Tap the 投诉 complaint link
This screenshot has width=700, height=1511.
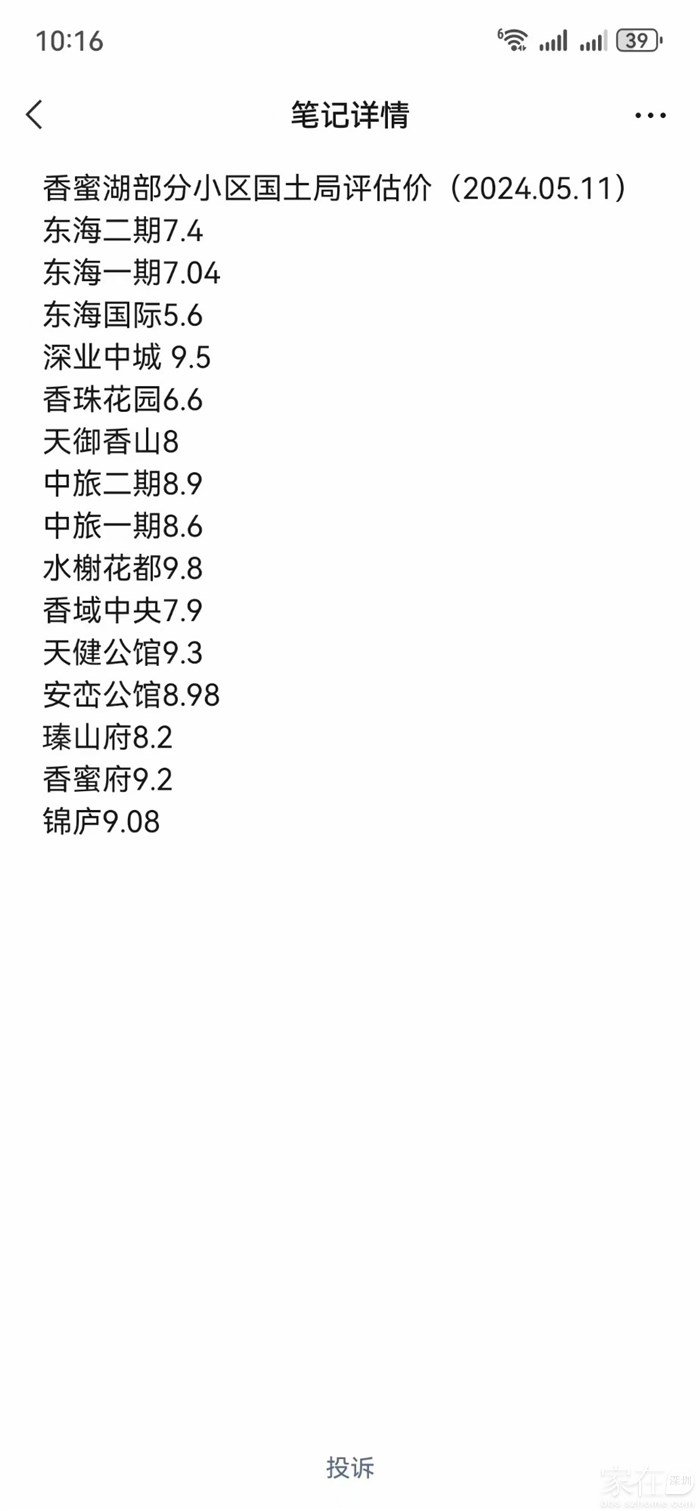click(x=350, y=1467)
